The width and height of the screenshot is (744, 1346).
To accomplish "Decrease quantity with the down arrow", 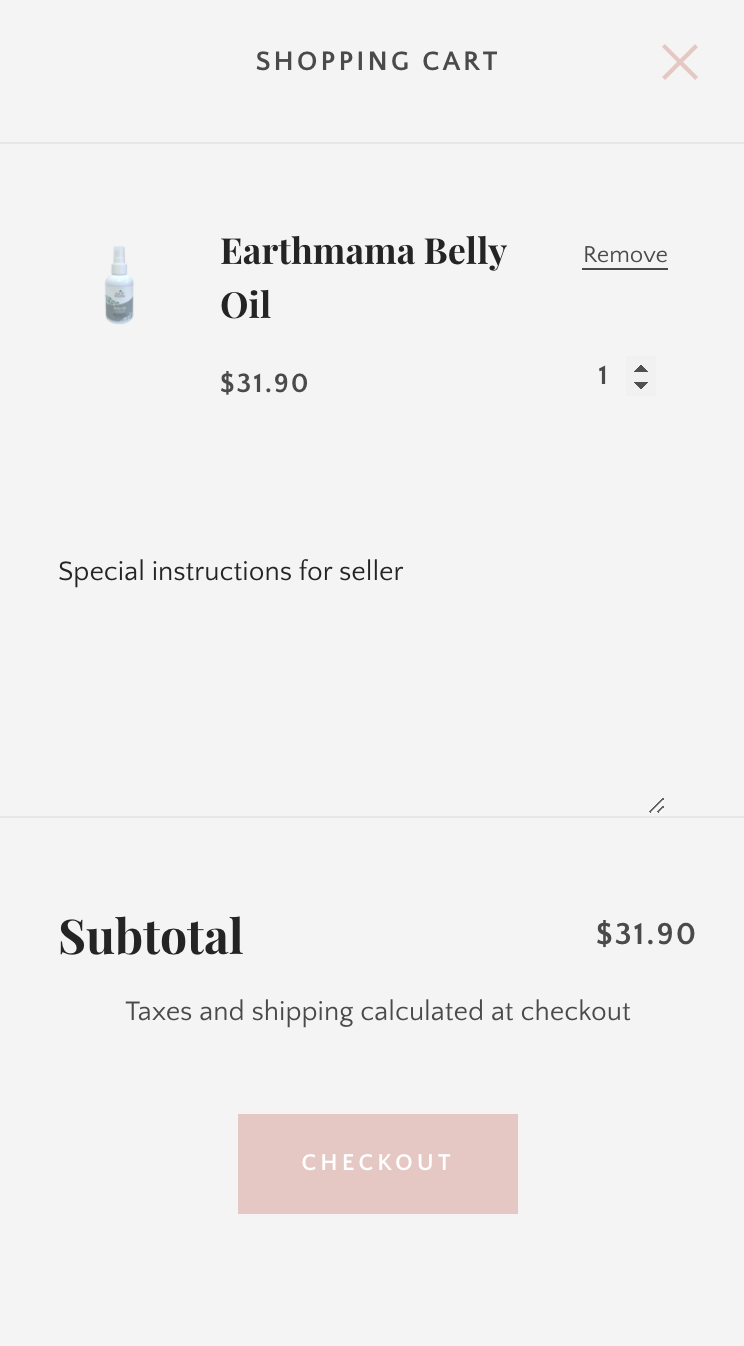I will coord(641,385).
